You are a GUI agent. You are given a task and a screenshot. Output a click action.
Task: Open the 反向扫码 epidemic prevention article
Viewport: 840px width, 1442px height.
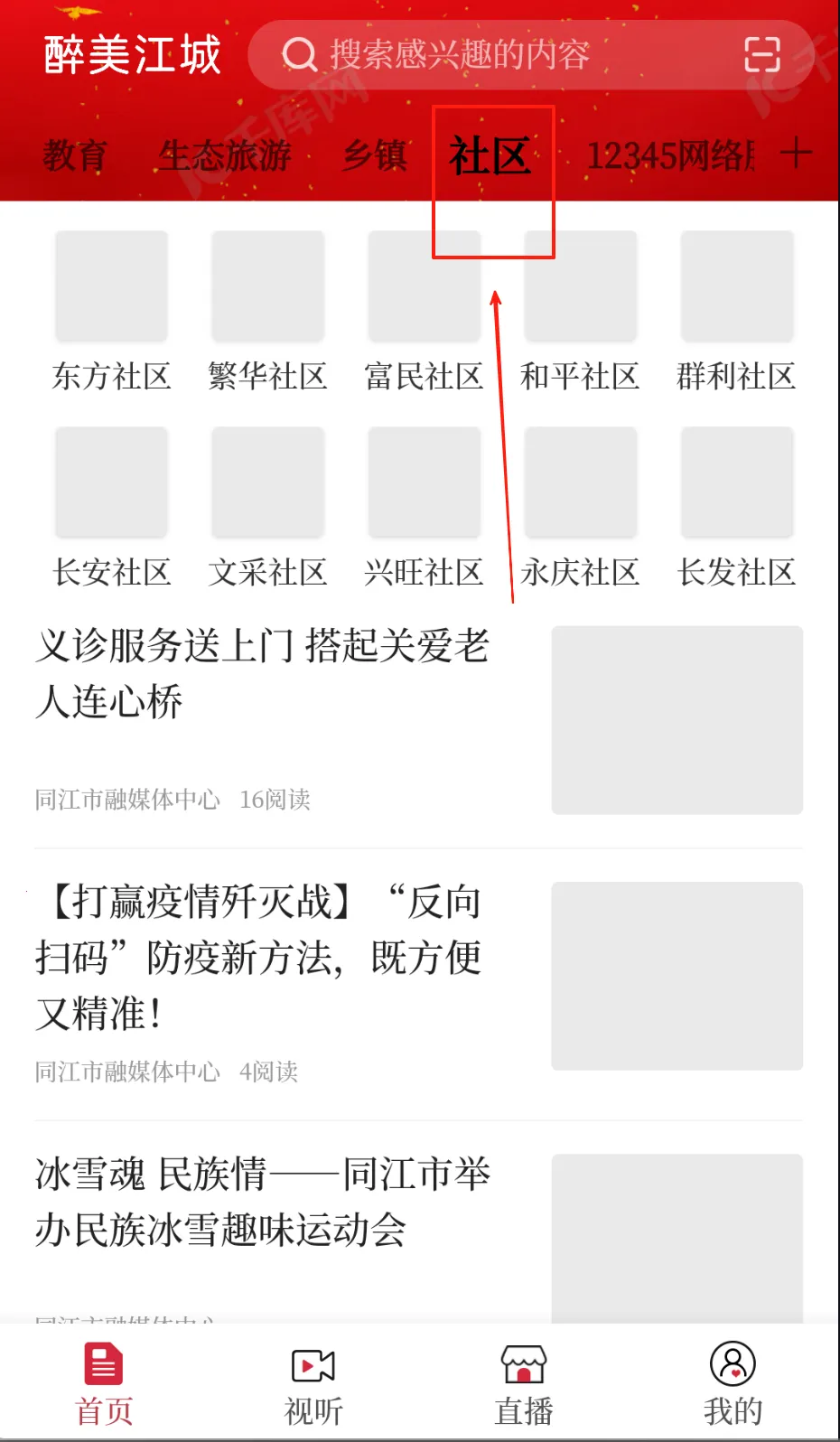click(262, 958)
